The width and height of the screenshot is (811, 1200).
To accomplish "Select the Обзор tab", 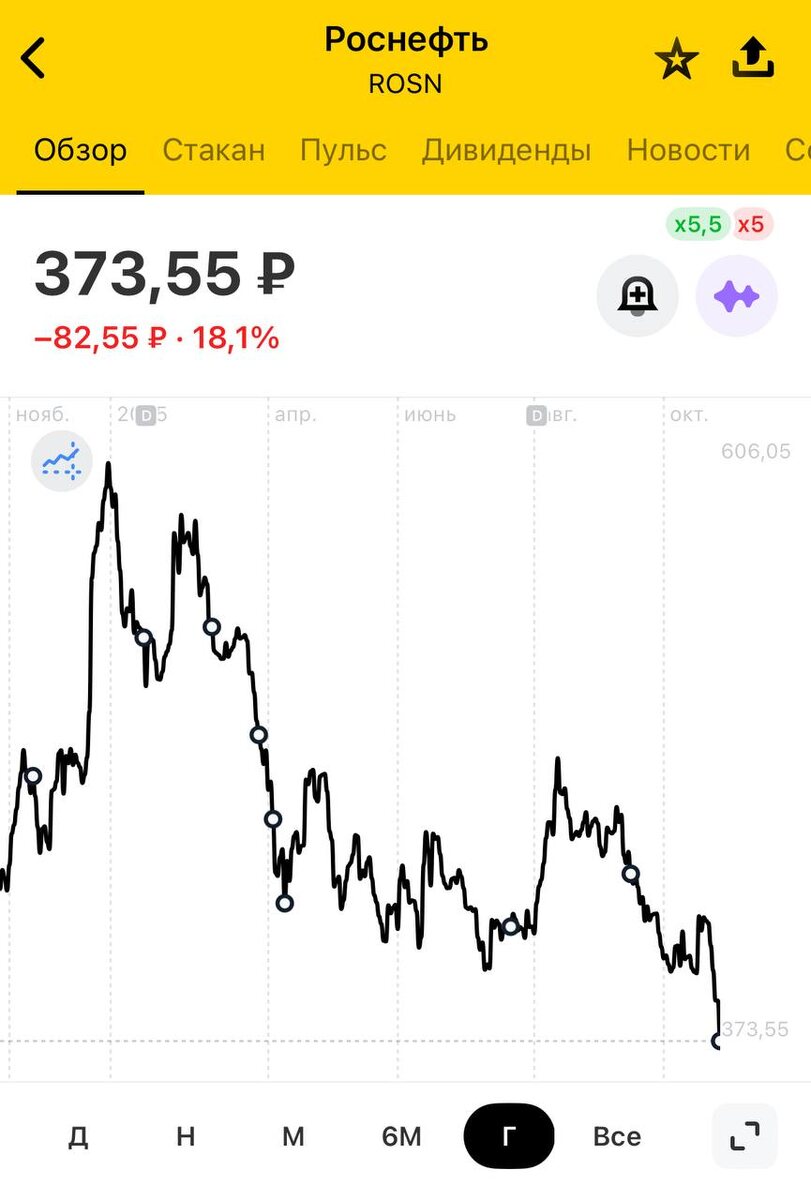I will [80, 150].
